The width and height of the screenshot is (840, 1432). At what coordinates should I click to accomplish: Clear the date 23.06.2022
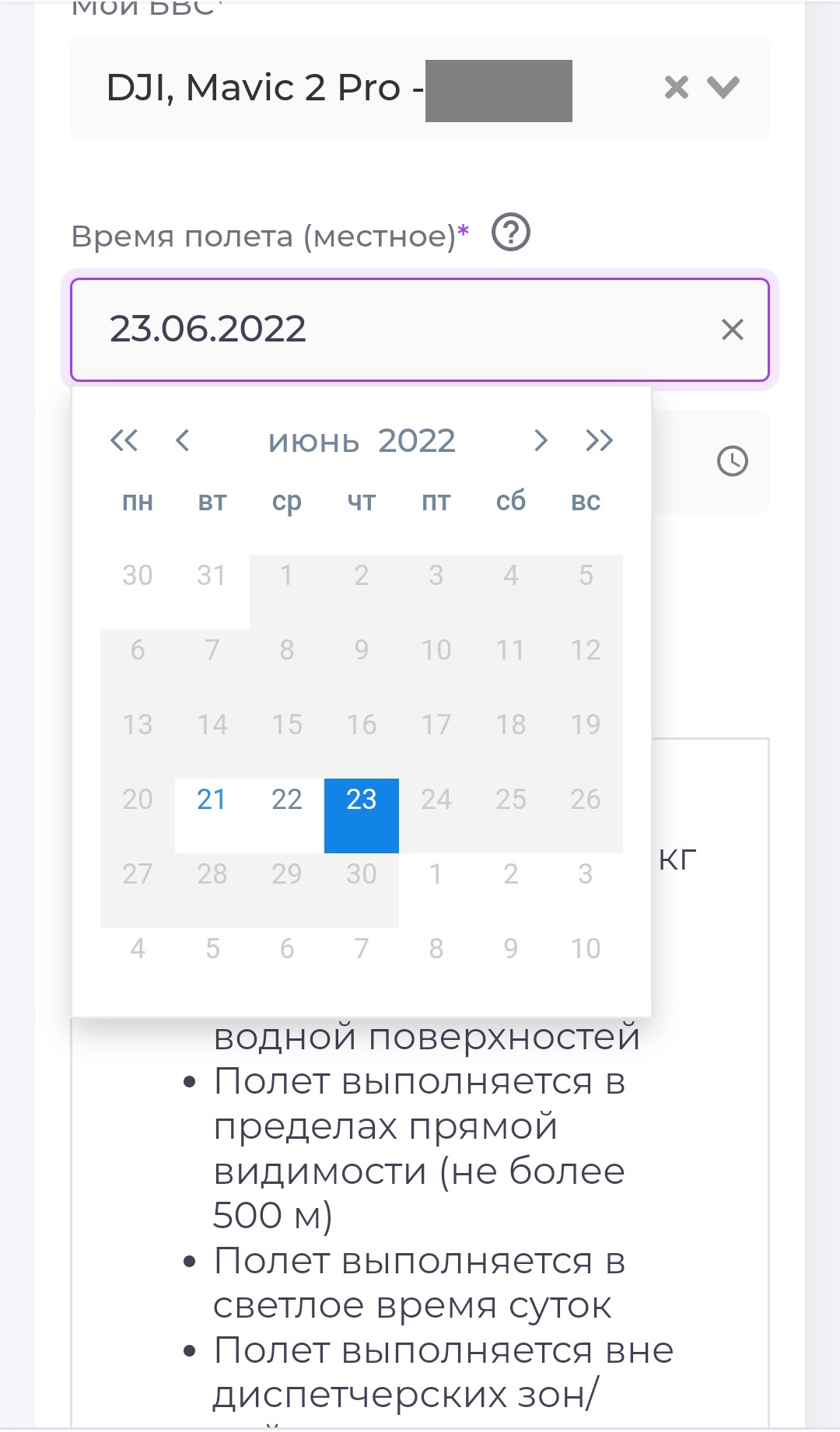tap(732, 330)
